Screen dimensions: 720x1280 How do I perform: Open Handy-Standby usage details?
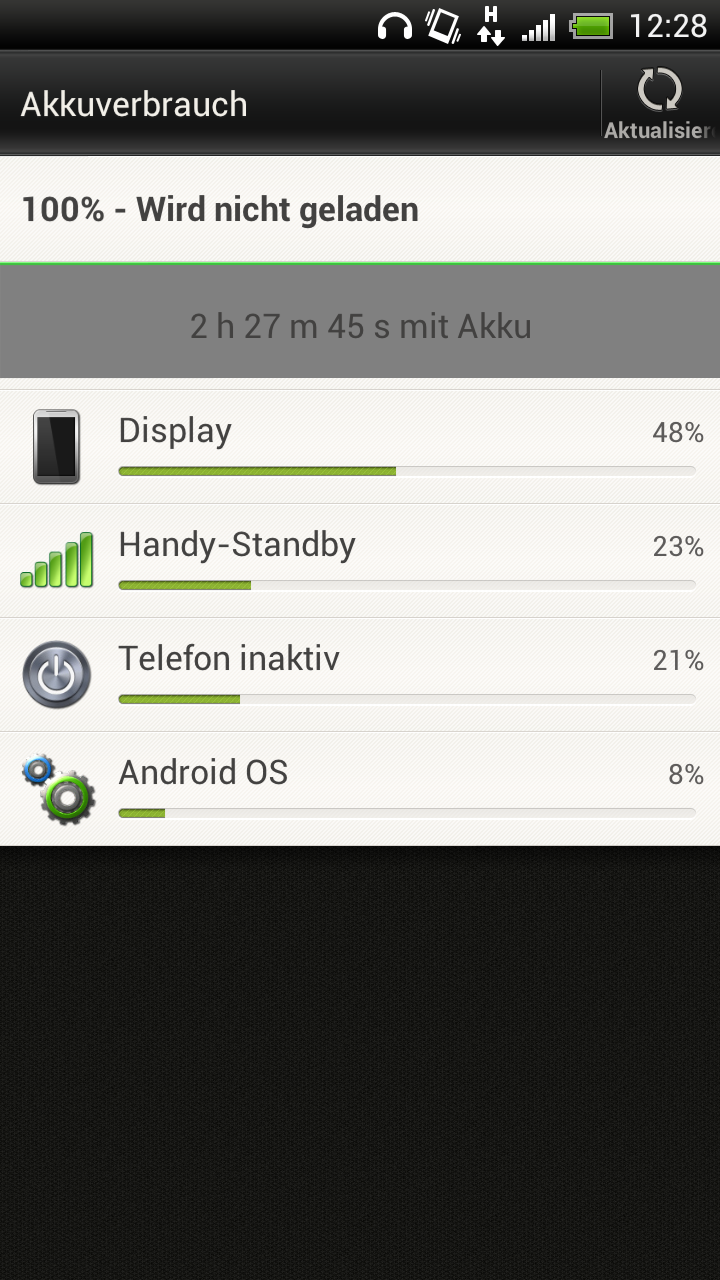coord(360,561)
